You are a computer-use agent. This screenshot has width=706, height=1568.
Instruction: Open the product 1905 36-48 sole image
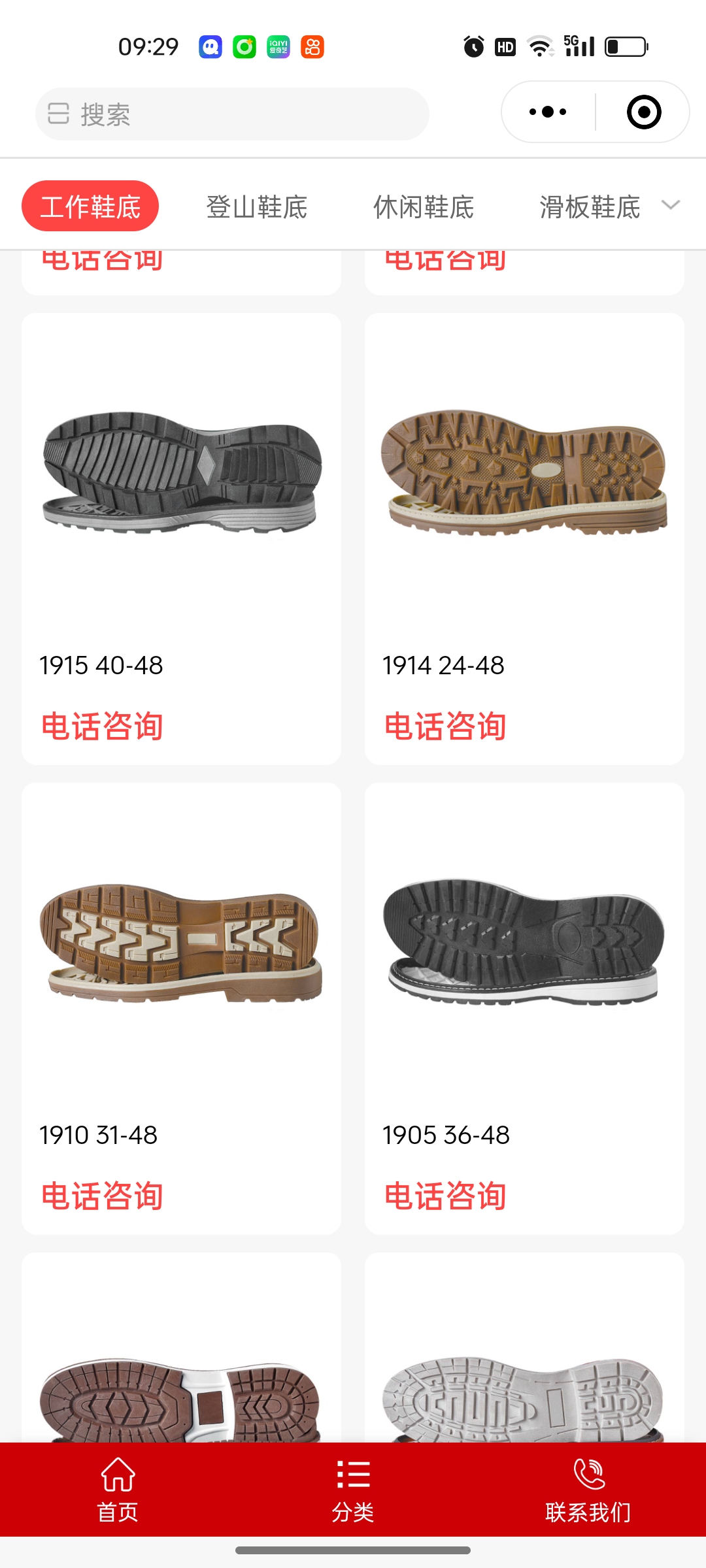[x=524, y=942]
